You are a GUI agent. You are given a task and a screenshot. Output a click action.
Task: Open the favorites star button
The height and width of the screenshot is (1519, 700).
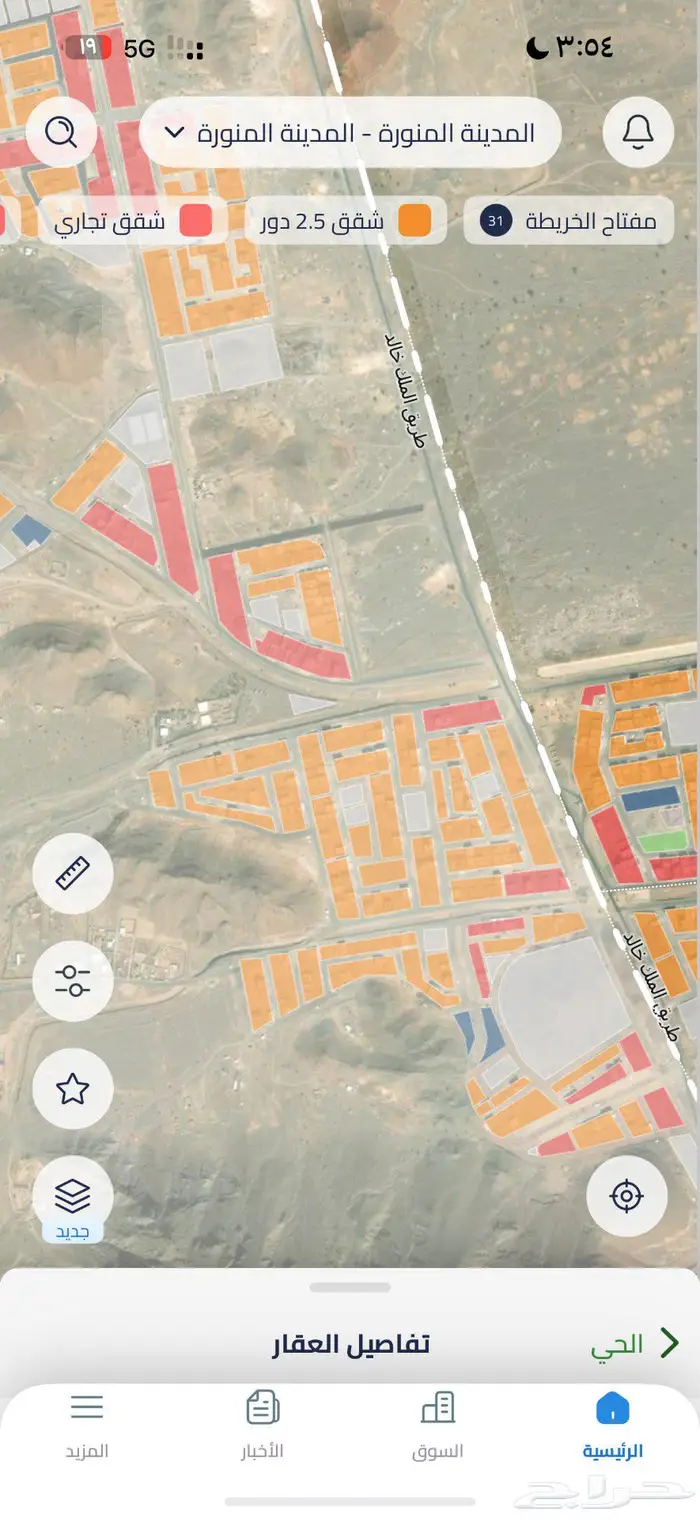pos(72,1089)
